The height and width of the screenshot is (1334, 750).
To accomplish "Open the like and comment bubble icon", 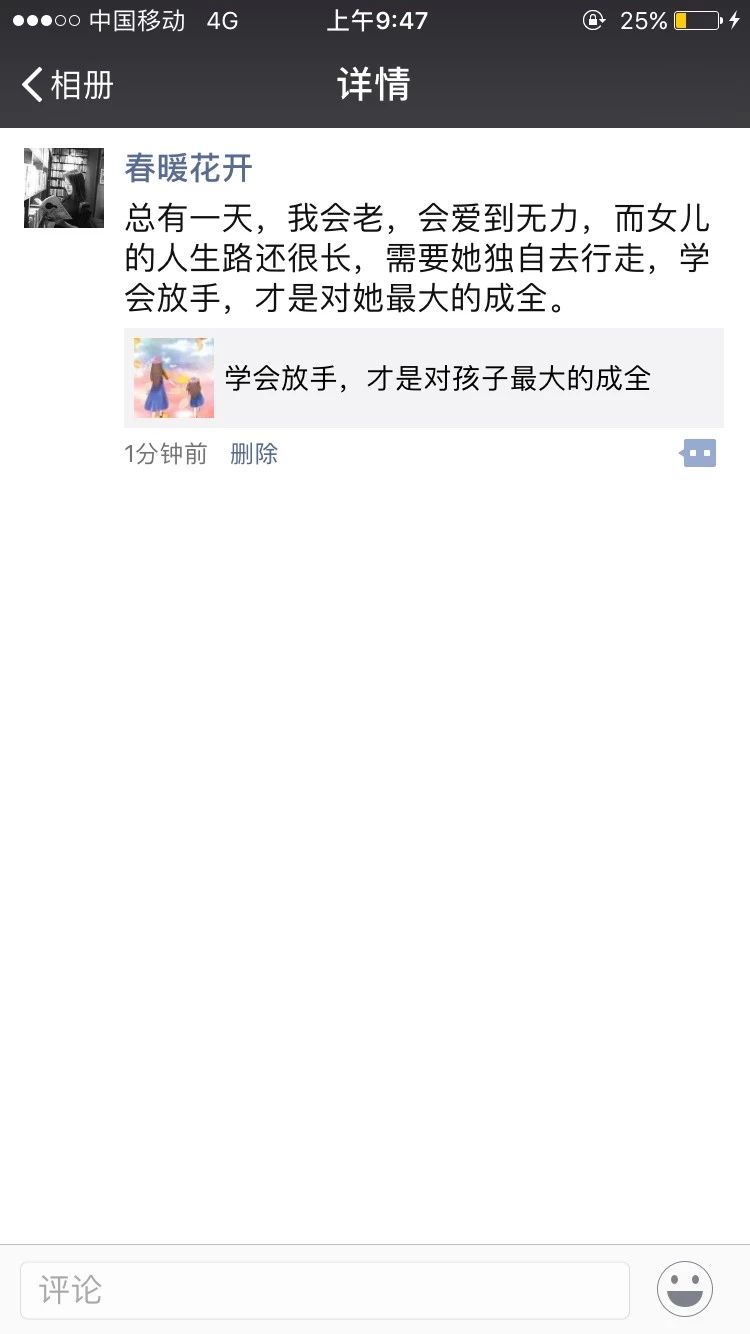I will pyautogui.click(x=699, y=454).
